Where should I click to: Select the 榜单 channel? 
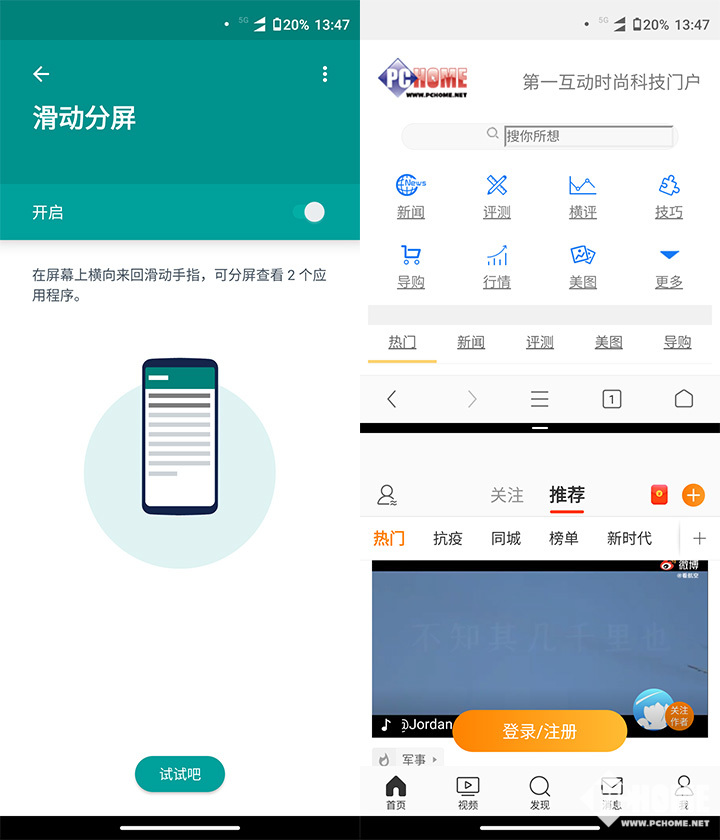coord(564,538)
